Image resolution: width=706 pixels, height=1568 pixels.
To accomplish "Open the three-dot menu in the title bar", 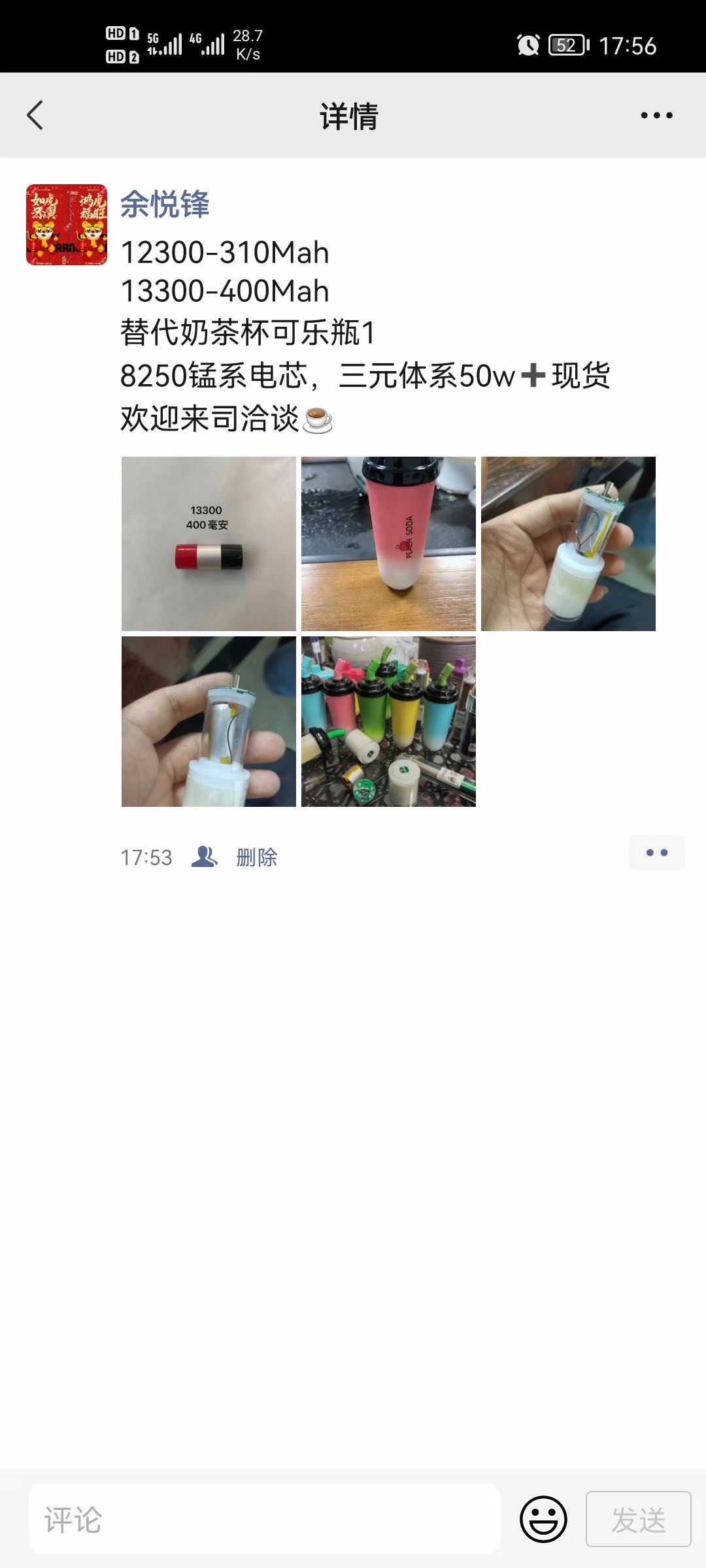I will tap(656, 116).
